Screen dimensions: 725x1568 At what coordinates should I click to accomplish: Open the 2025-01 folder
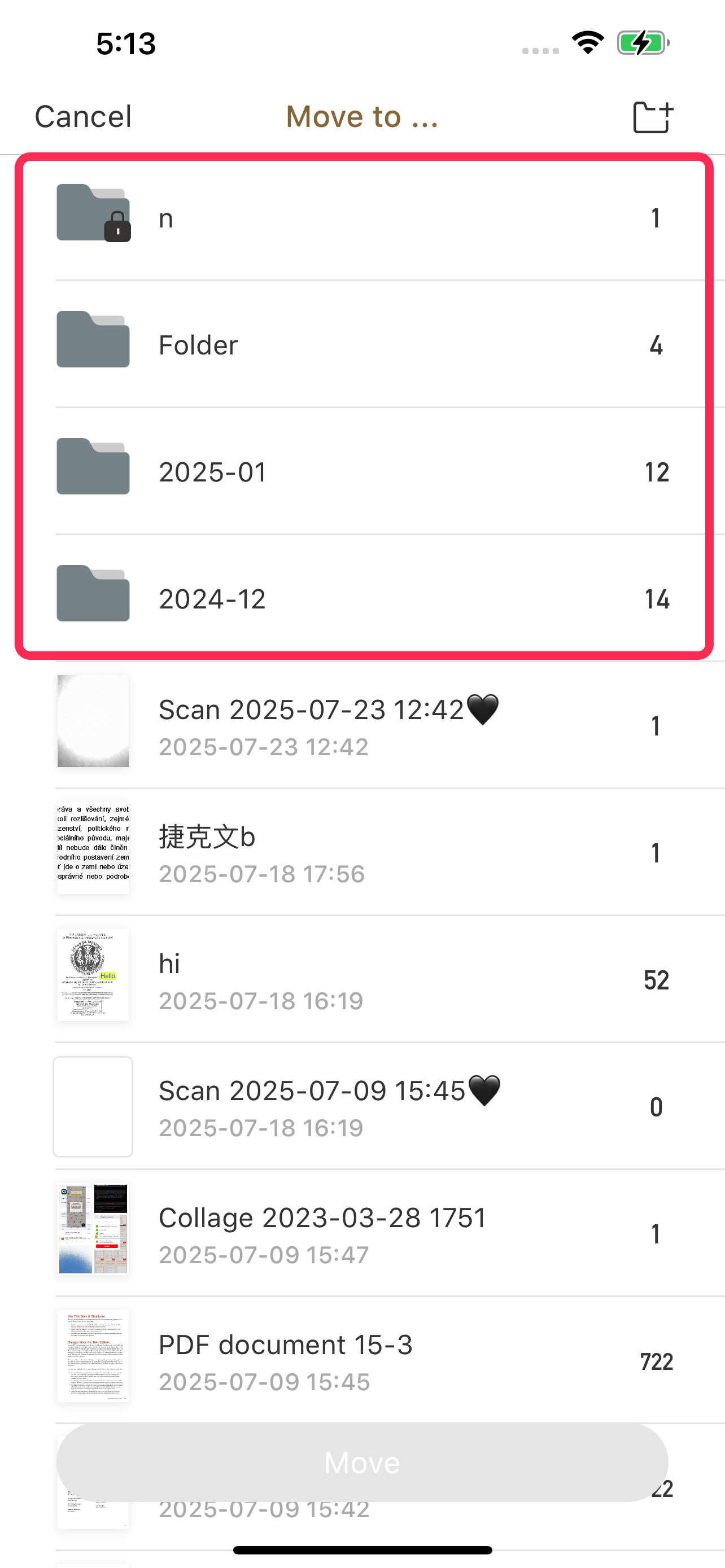(363, 471)
